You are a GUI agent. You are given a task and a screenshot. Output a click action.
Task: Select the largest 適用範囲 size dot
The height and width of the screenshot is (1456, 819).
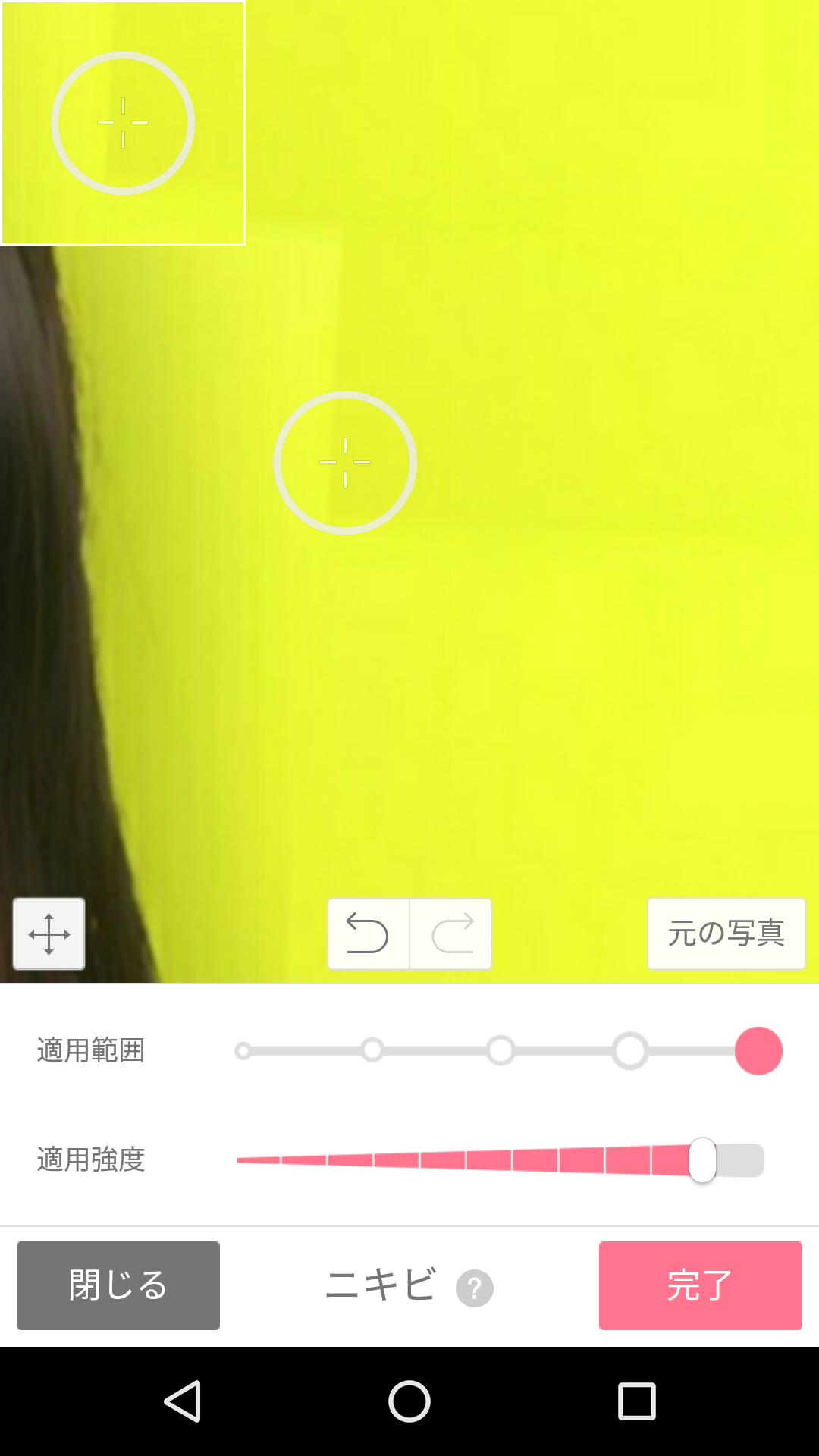tap(758, 1050)
